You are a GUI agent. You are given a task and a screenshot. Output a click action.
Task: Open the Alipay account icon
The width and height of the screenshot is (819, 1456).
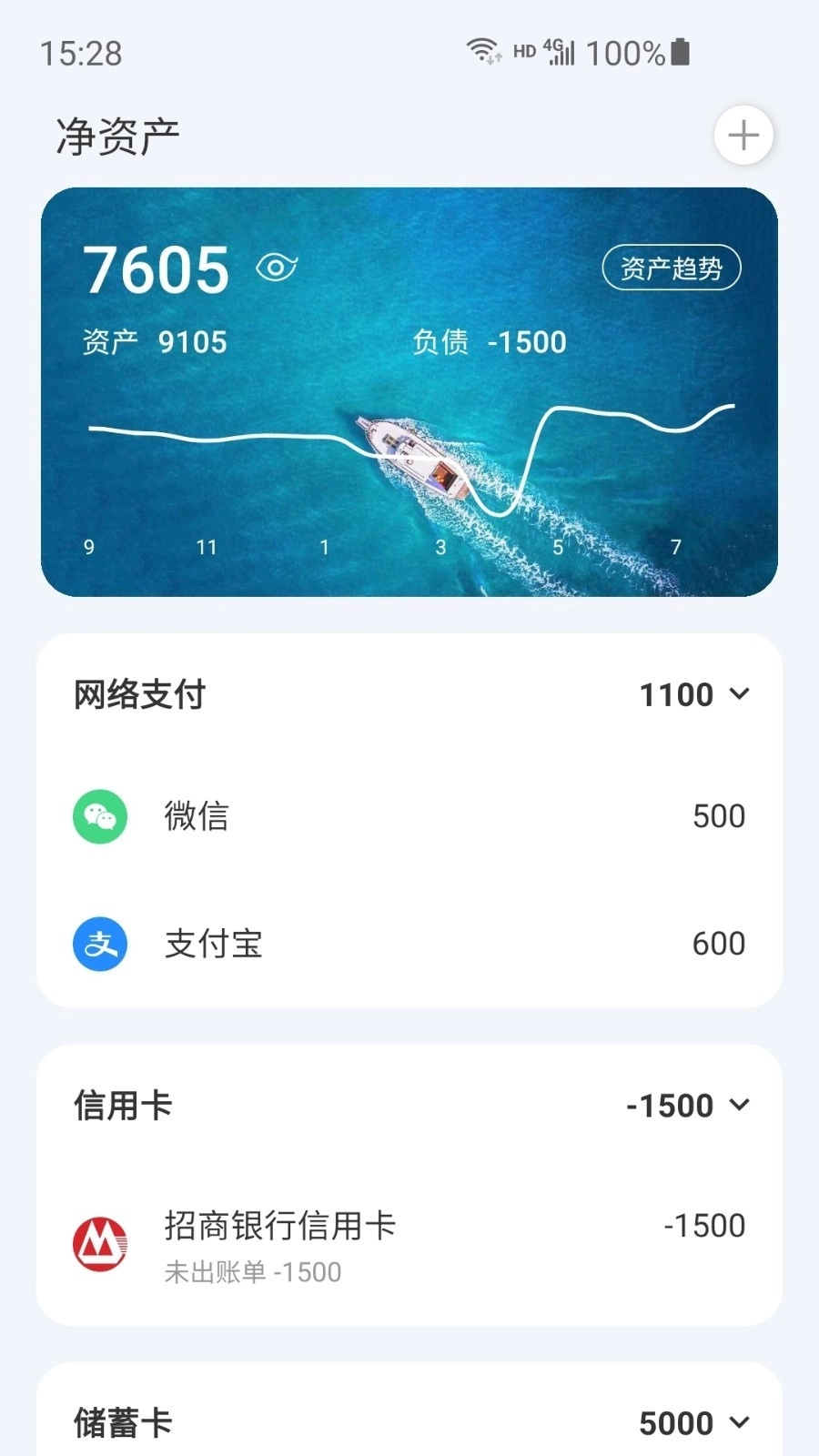99,945
